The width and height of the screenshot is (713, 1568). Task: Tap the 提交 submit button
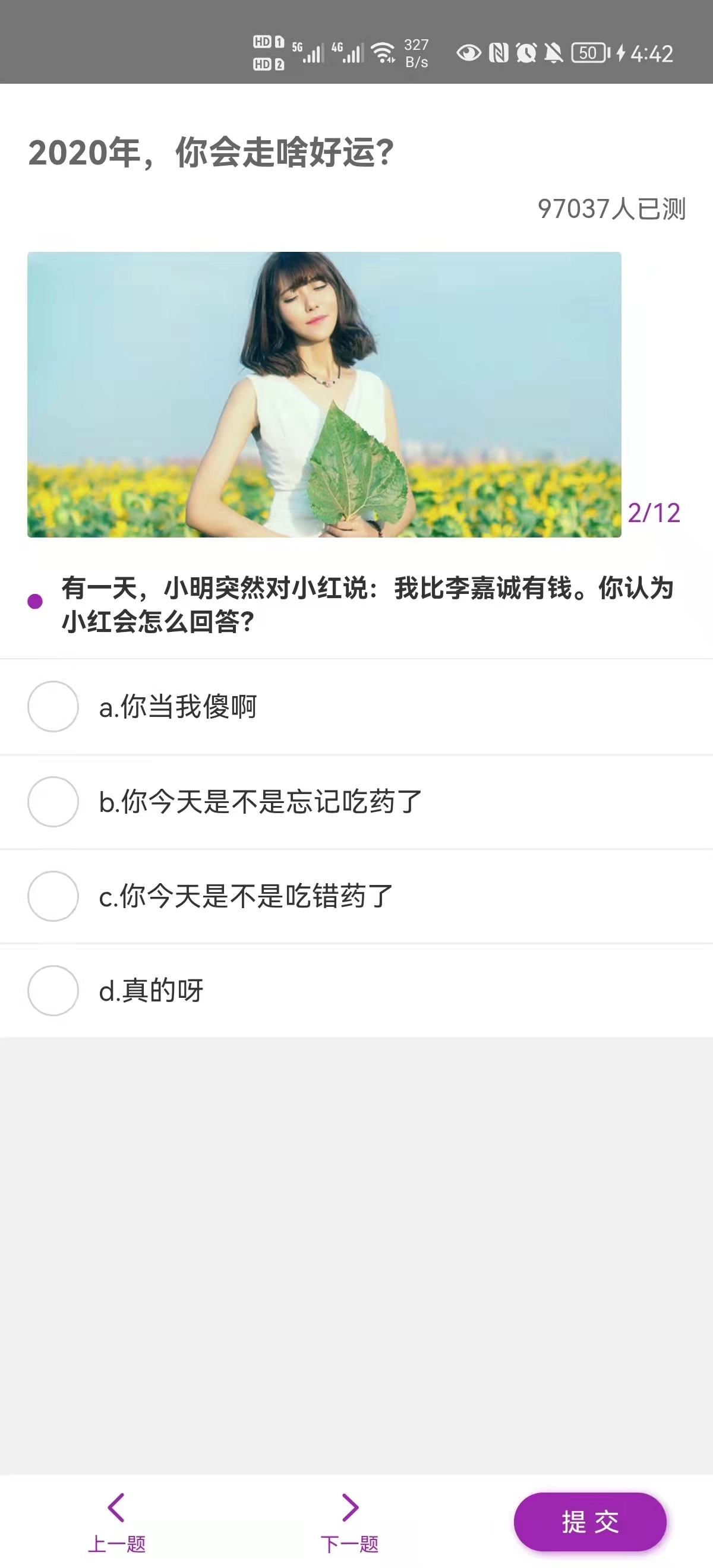tap(589, 1520)
